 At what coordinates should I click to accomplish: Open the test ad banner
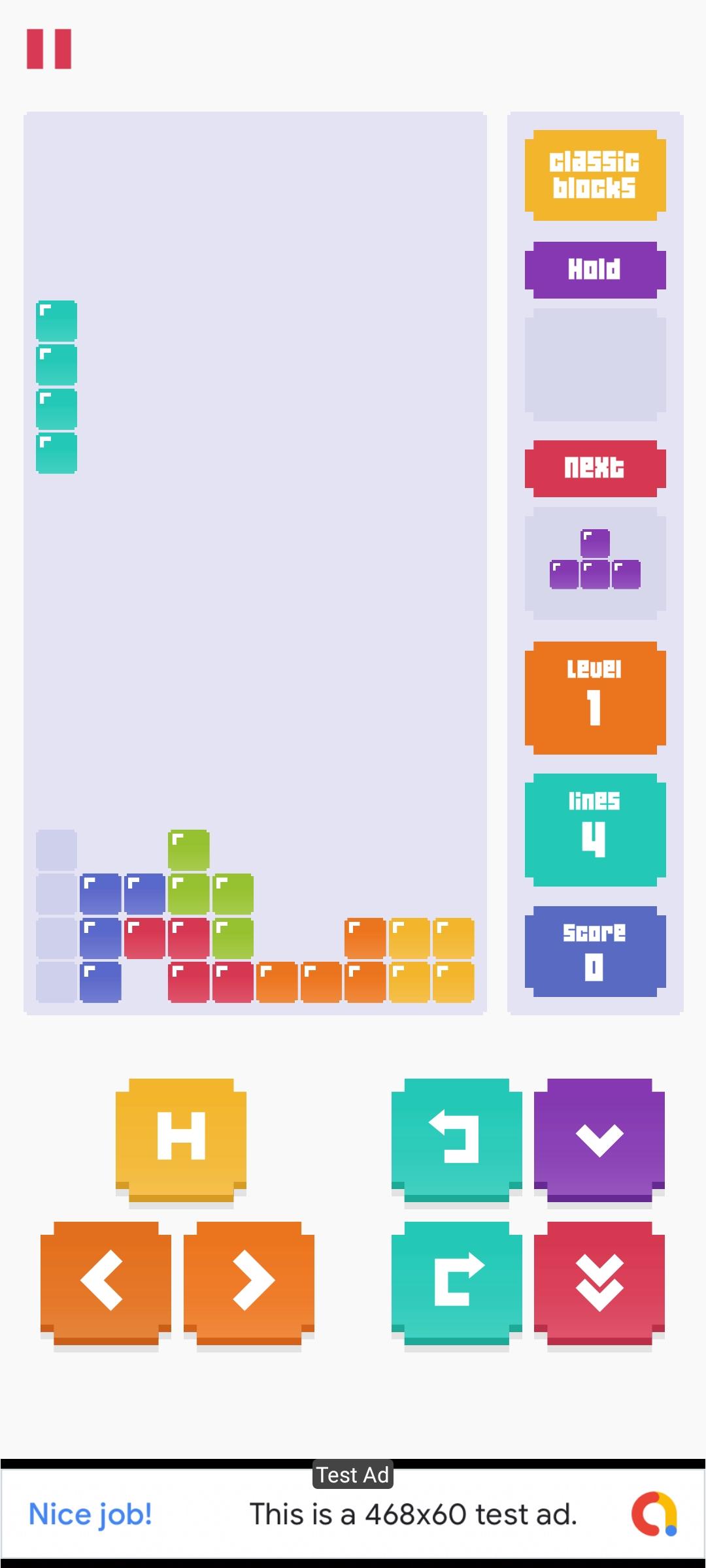(x=353, y=1513)
